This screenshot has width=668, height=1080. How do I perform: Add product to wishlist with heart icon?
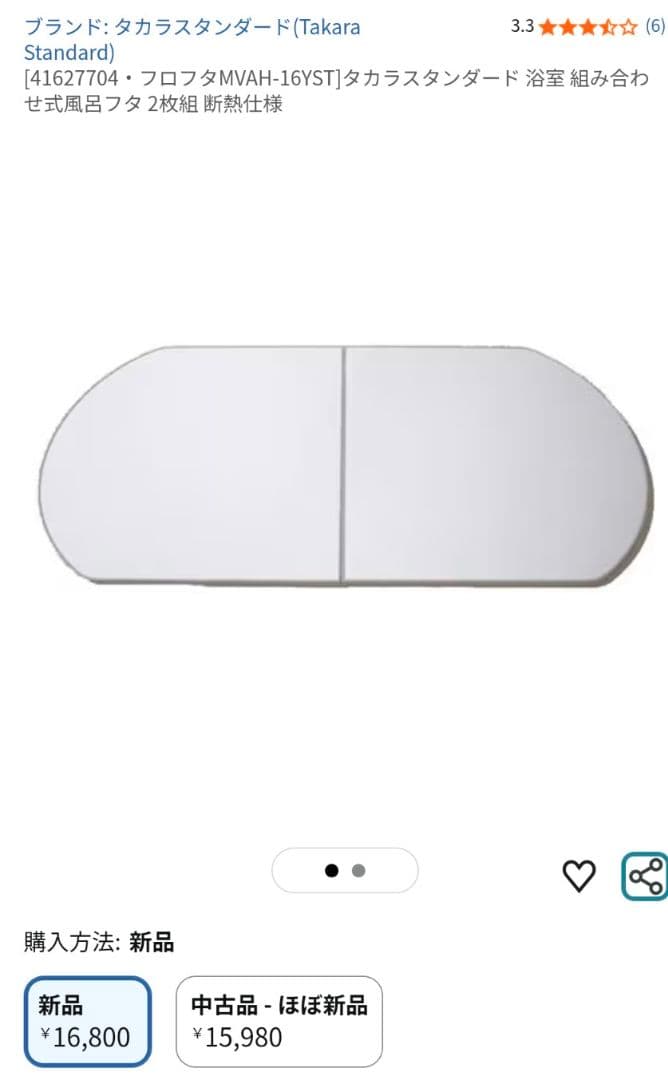point(578,876)
